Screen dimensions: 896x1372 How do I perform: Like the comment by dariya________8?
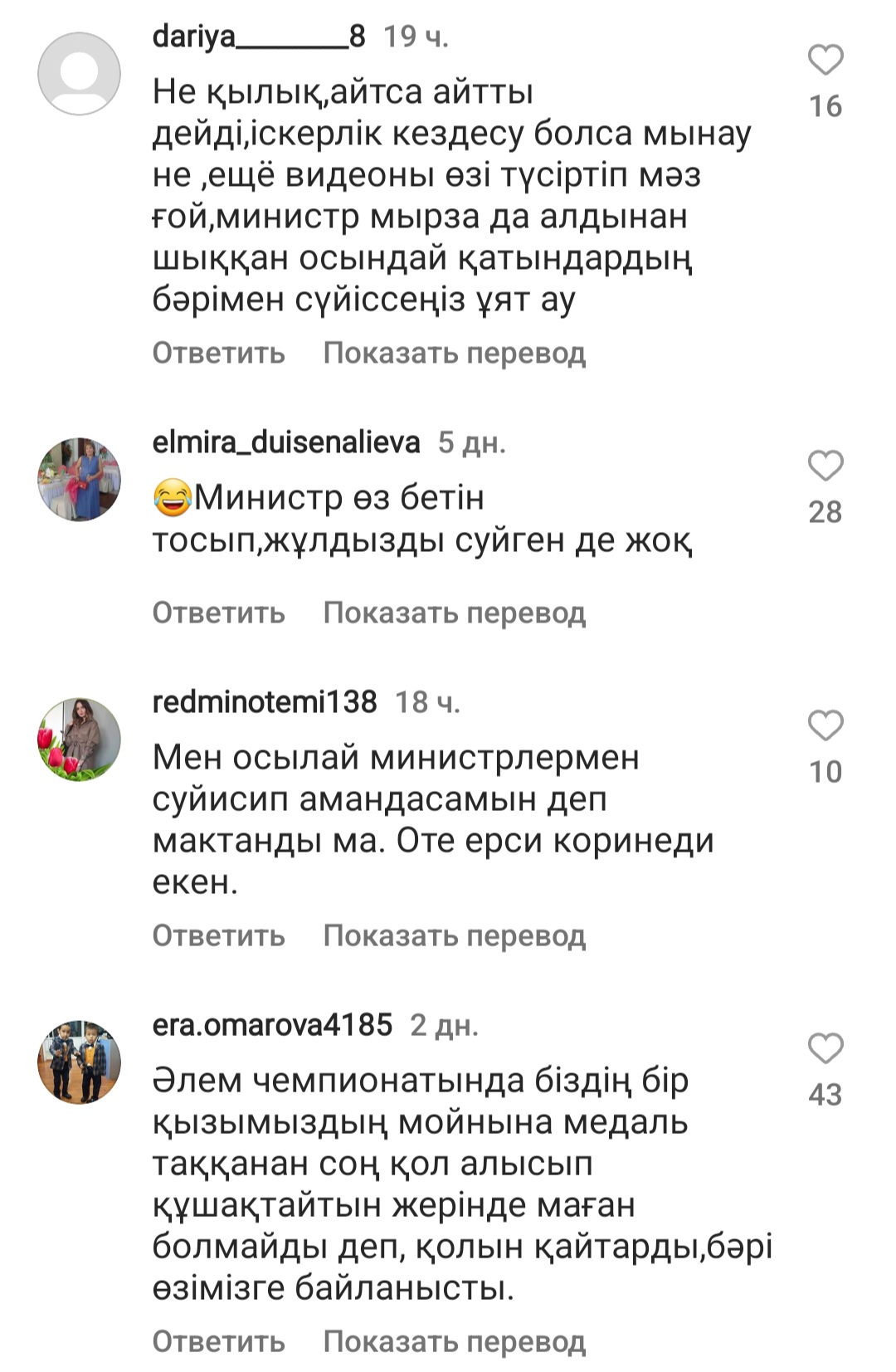[x=825, y=60]
